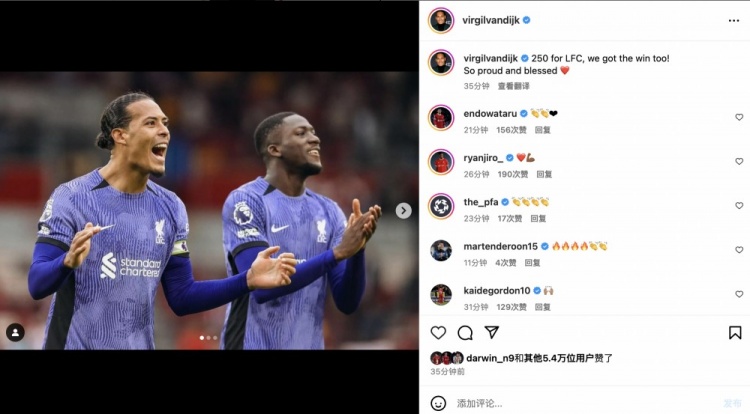This screenshot has height=414, width=750.
Task: Share this post via paper plane icon
Action: click(x=492, y=332)
